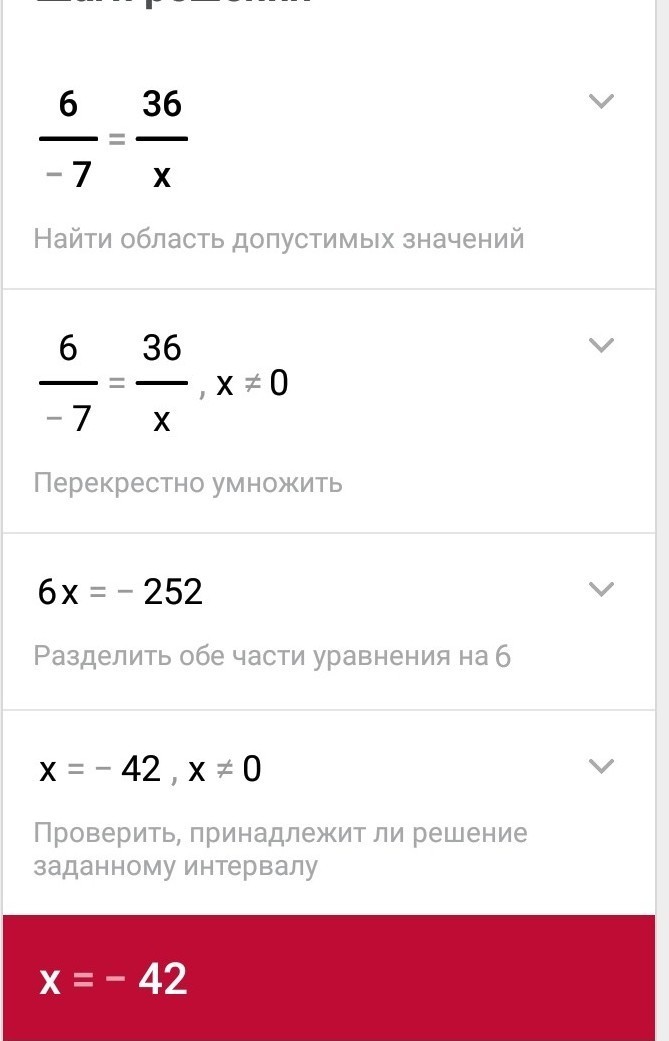Expand the step 'Перекрестно умножить'
669x1041 pixels.
pos(600,346)
